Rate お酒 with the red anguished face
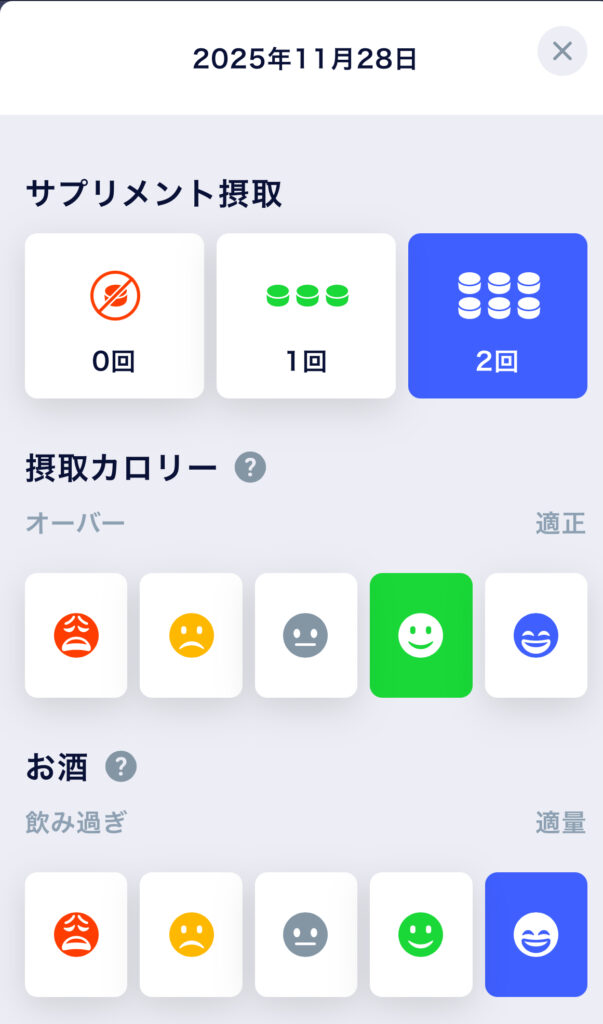The image size is (603, 1024). (76, 935)
